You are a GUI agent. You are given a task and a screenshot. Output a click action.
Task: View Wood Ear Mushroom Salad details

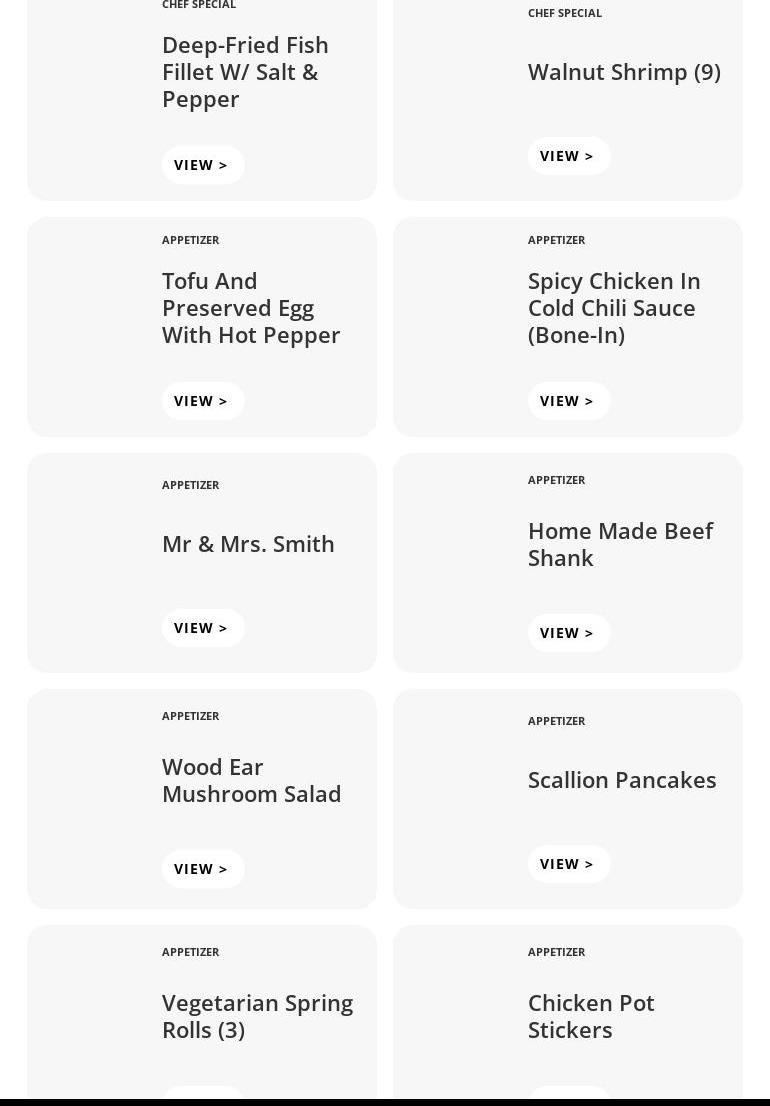(x=202, y=869)
